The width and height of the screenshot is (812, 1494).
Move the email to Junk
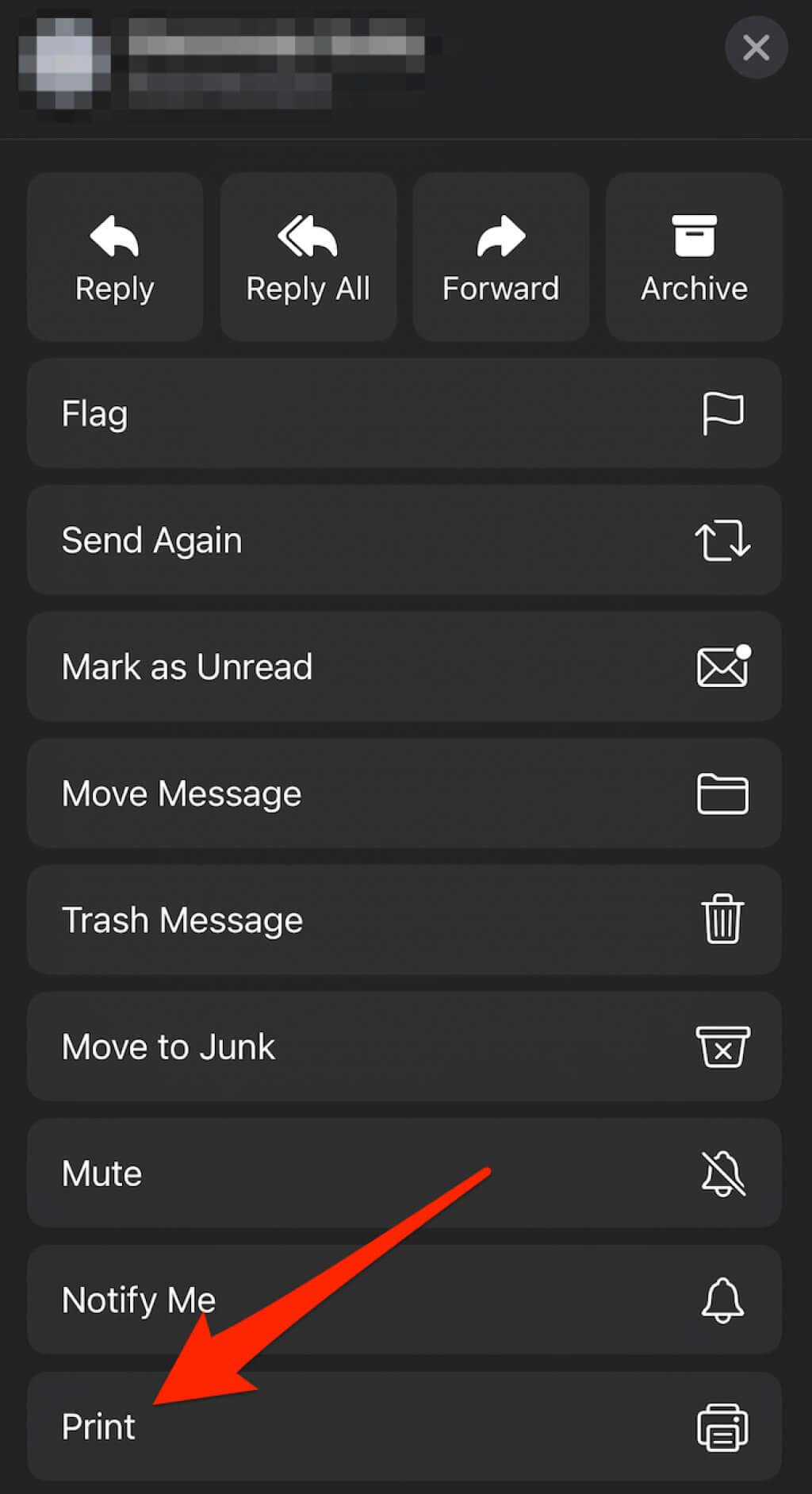coord(404,1047)
